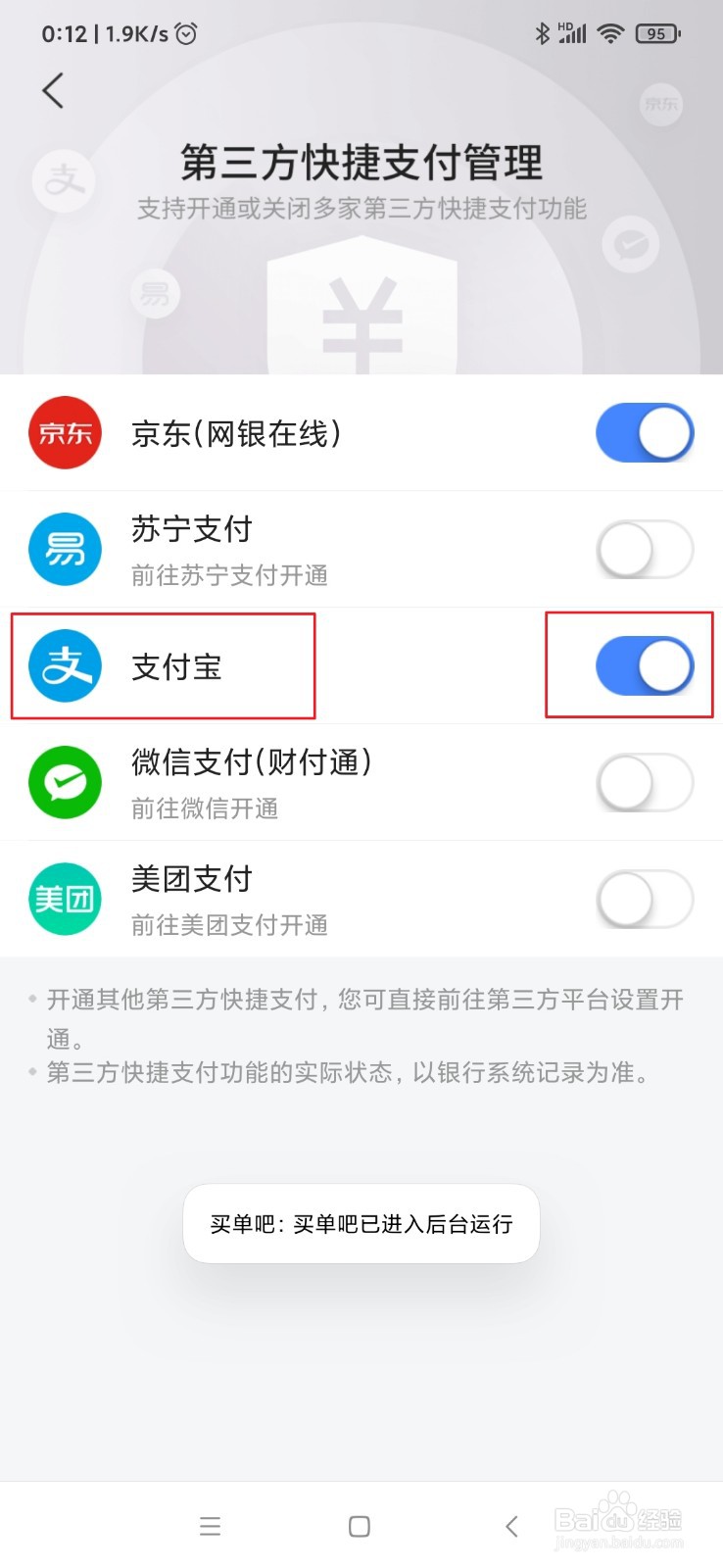Dismiss the 买单吧 background running toast
Viewport: 723px width, 1568px height.
[x=361, y=1223]
